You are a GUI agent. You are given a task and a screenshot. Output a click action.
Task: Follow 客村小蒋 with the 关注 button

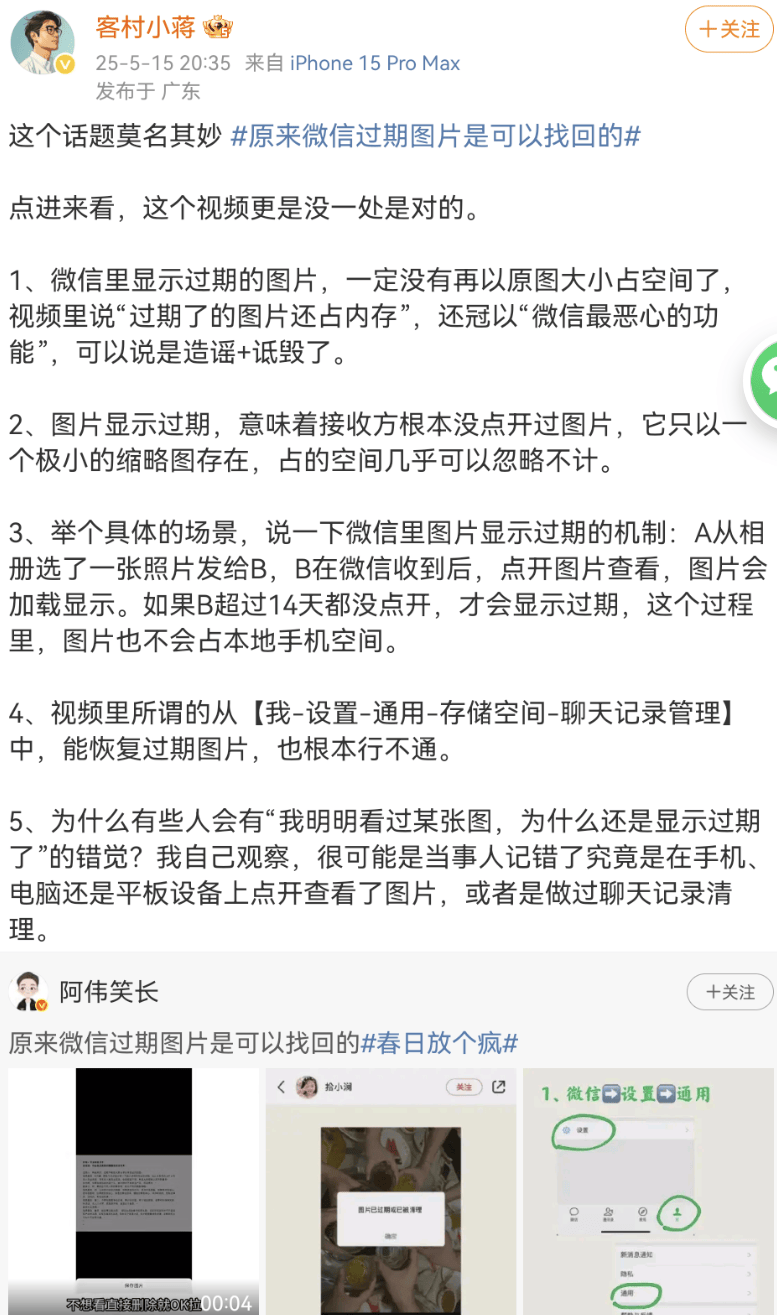[x=729, y=29]
